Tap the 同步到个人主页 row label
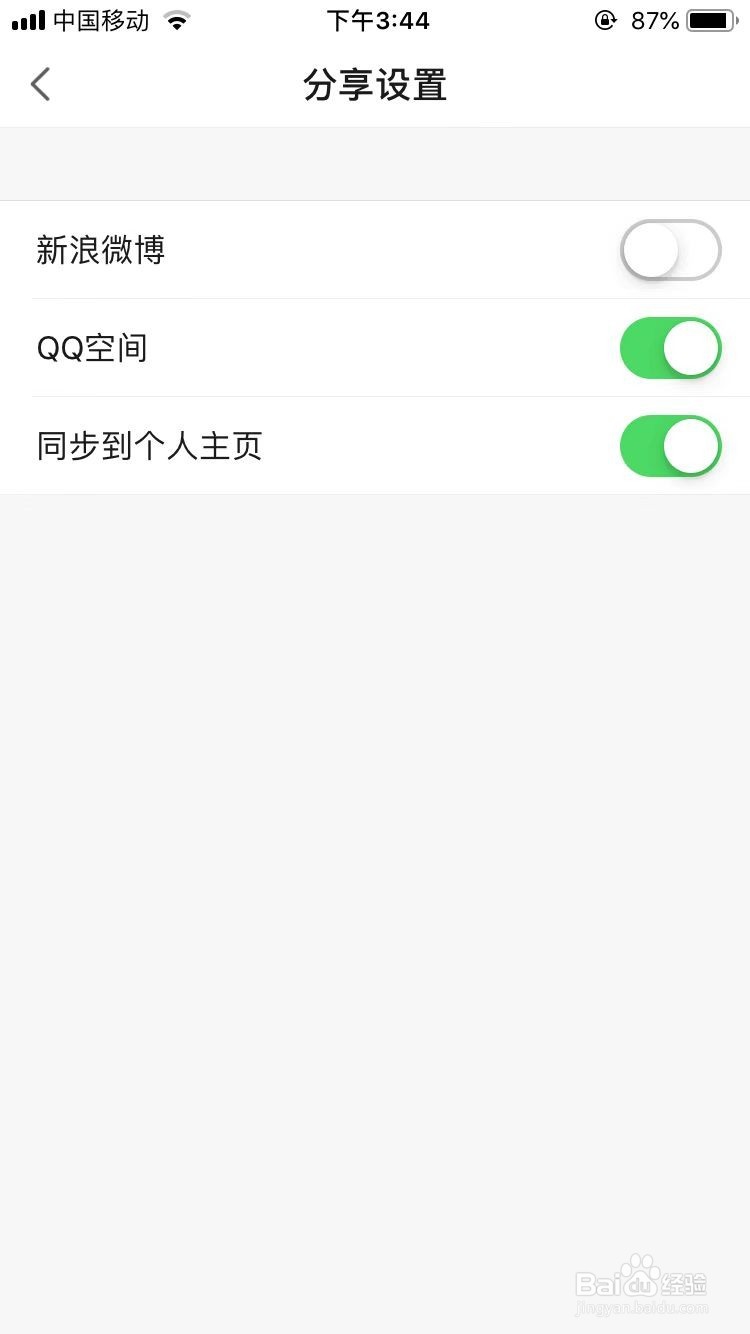 pyautogui.click(x=148, y=446)
